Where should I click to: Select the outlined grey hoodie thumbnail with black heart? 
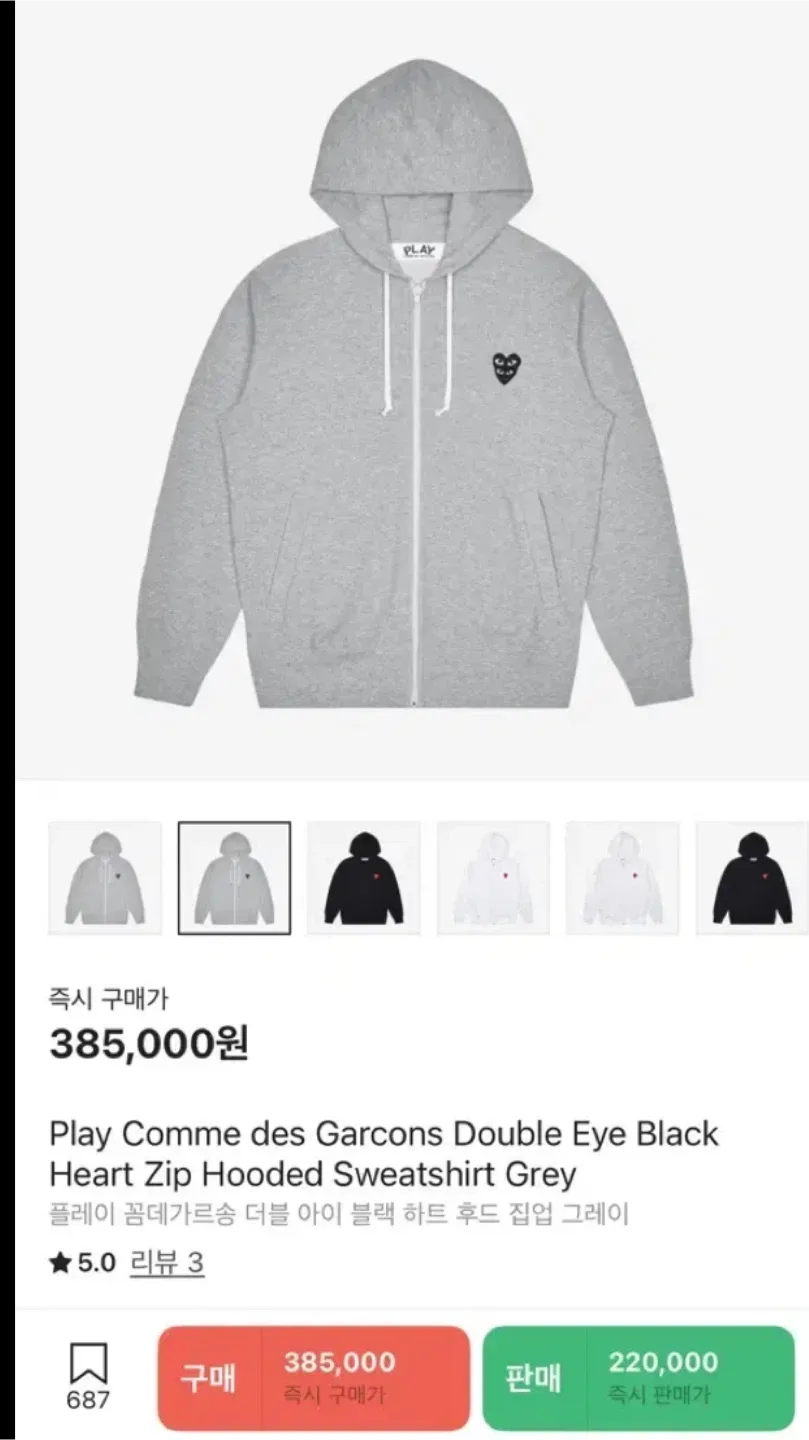click(234, 878)
